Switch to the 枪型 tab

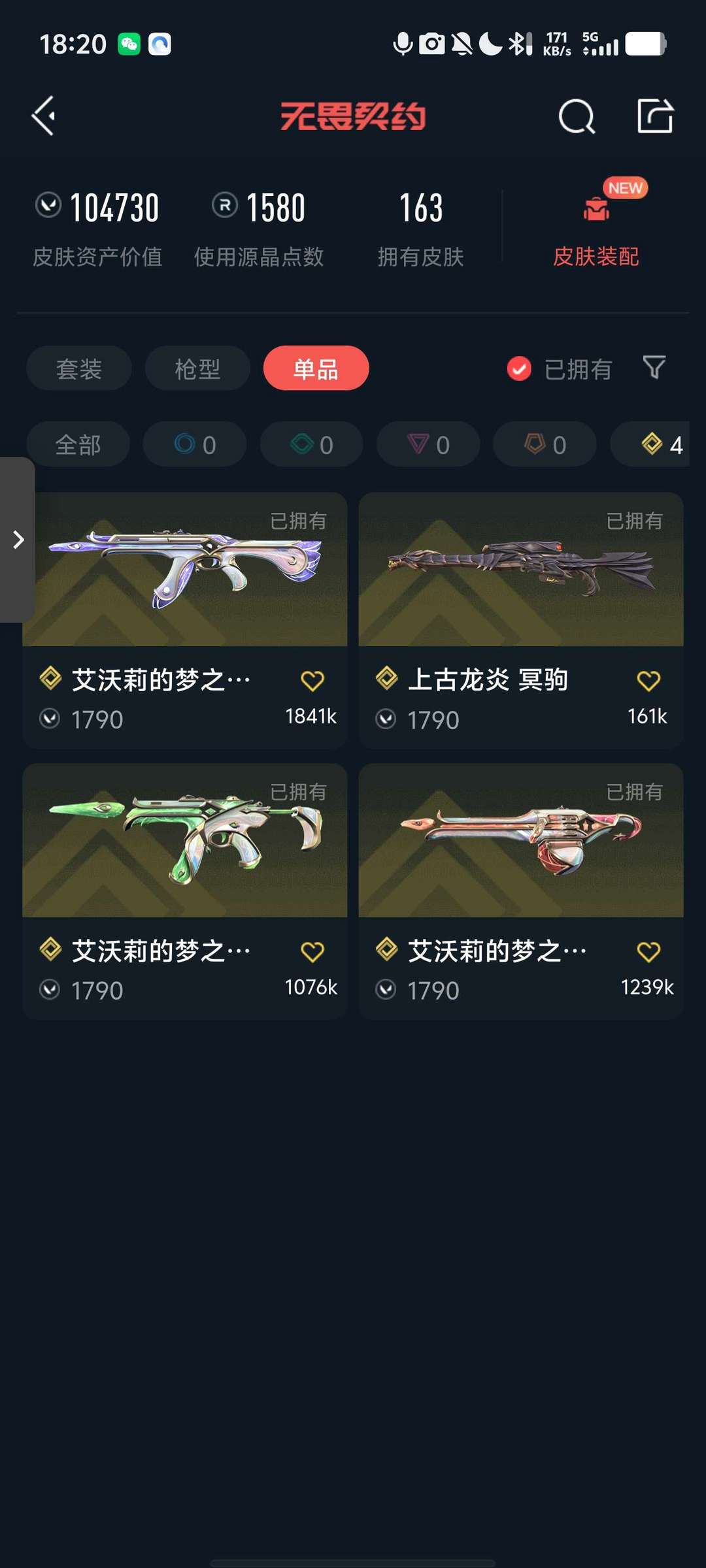(x=197, y=368)
